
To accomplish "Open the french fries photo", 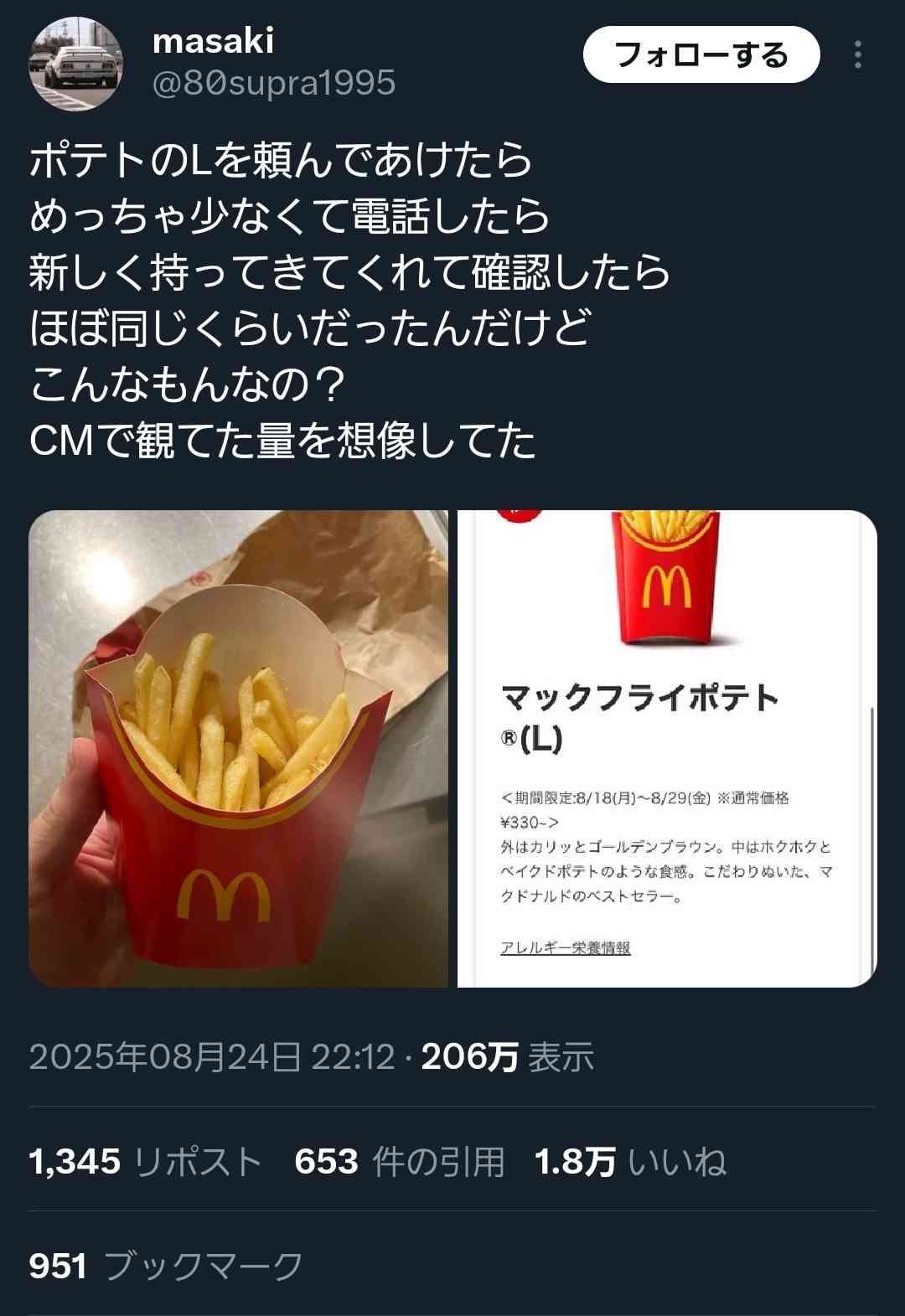I will (x=239, y=748).
